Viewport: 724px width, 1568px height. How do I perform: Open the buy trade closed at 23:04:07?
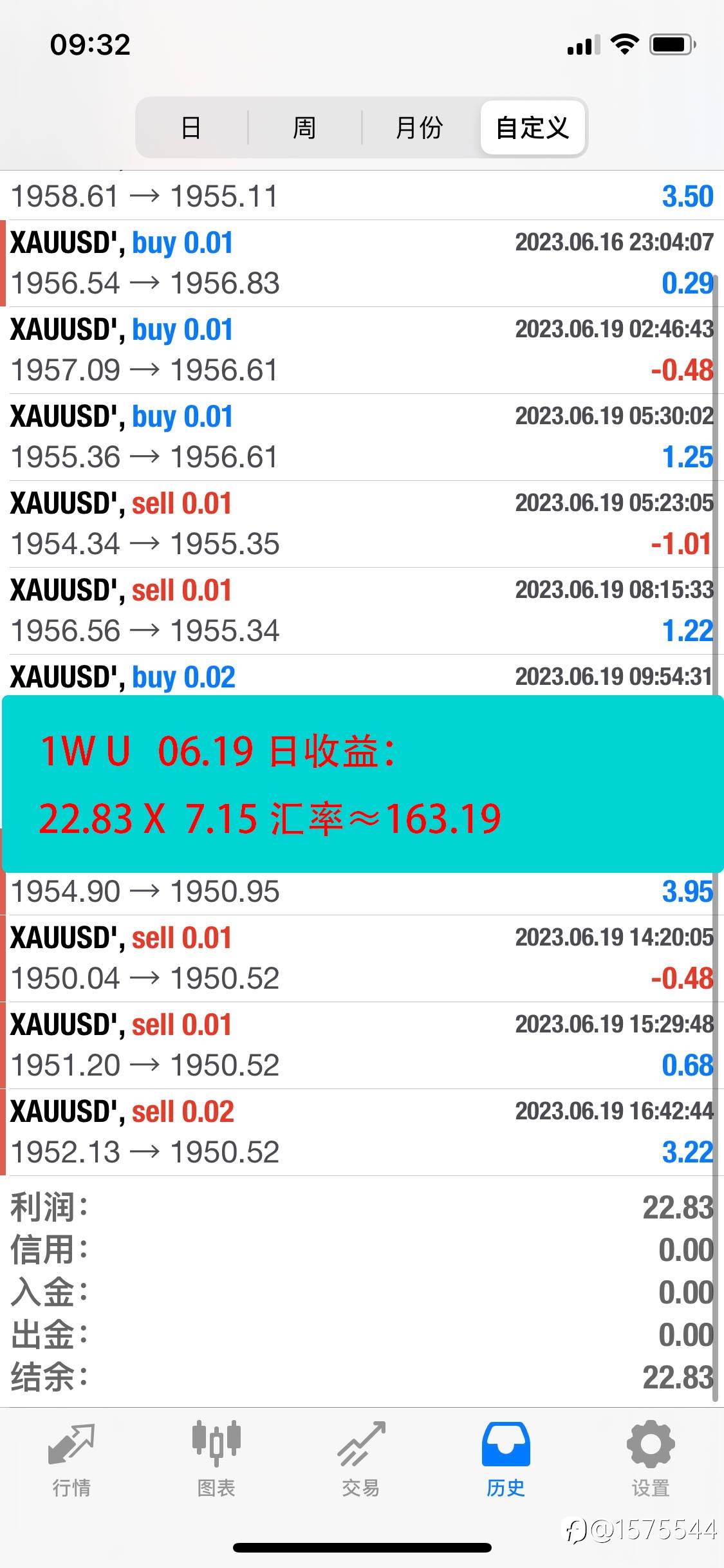click(362, 263)
